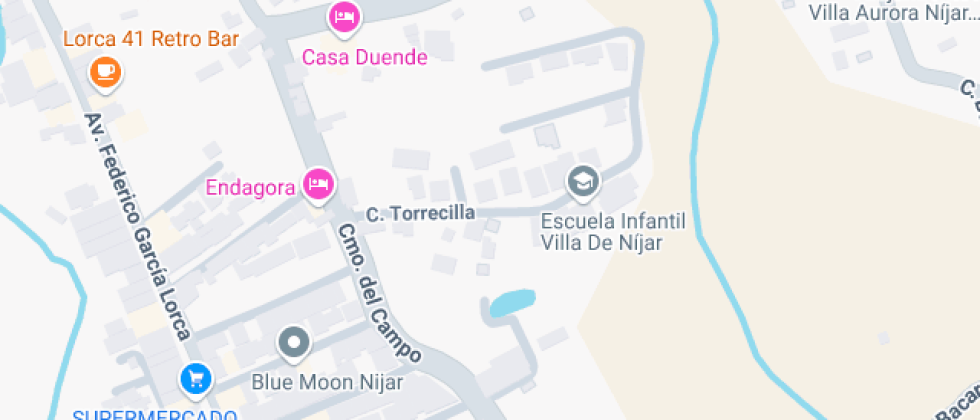Open Escuela Infantil Villa De Níjar pin

click(x=583, y=182)
